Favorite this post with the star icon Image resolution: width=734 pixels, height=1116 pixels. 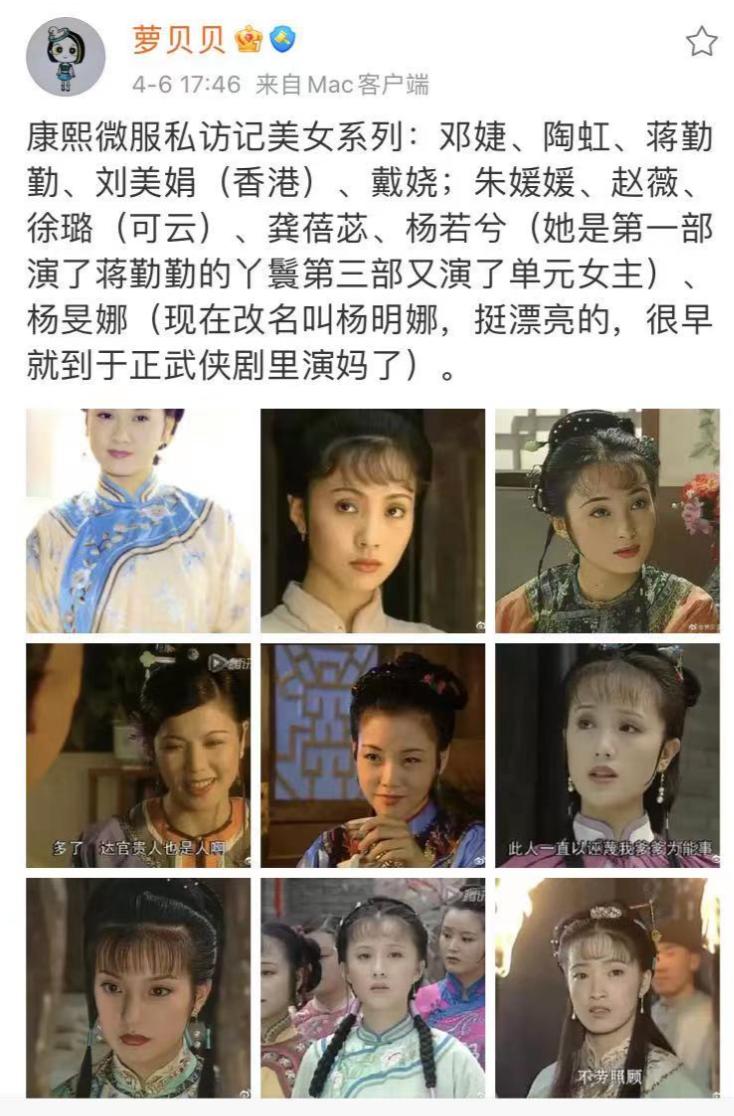(x=701, y=42)
